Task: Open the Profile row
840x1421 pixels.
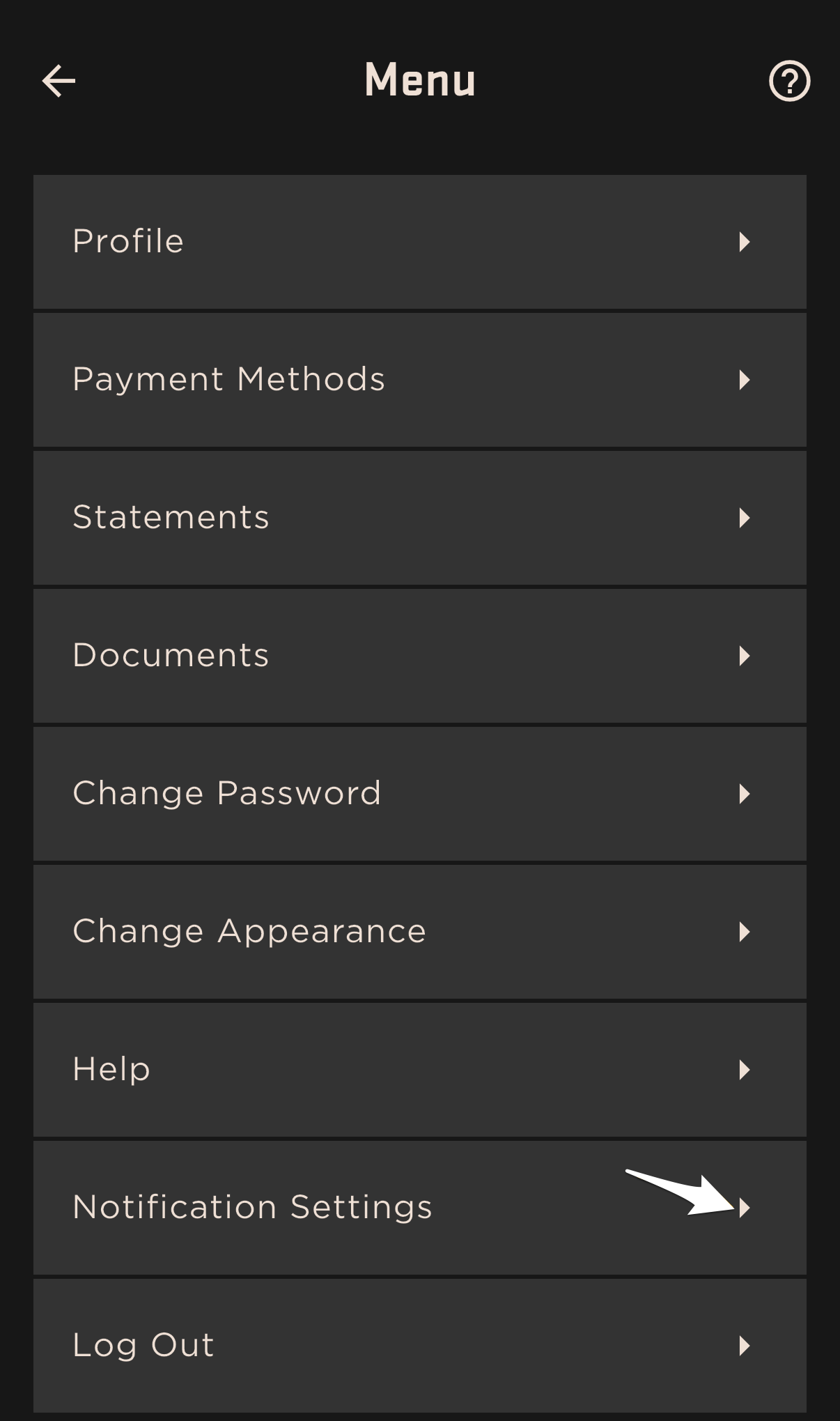Action: coord(420,241)
